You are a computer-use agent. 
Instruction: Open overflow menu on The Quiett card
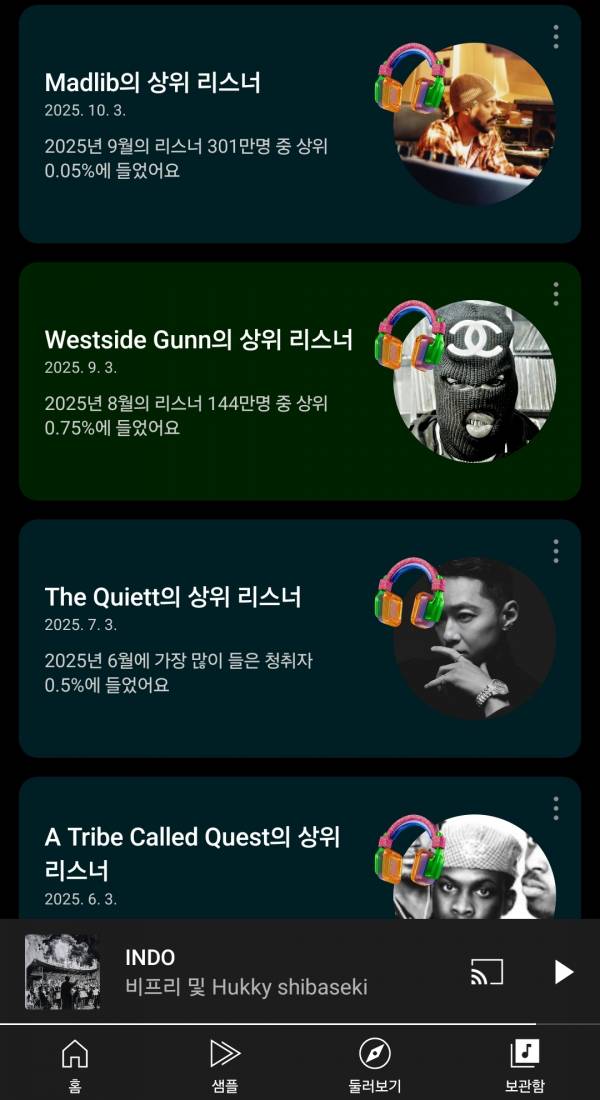pyautogui.click(x=556, y=551)
